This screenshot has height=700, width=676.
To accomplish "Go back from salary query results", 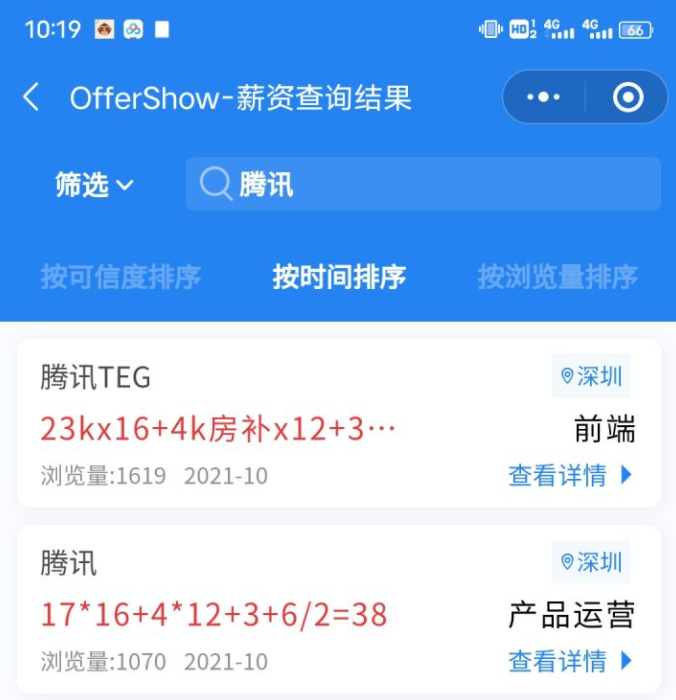I will (32, 97).
